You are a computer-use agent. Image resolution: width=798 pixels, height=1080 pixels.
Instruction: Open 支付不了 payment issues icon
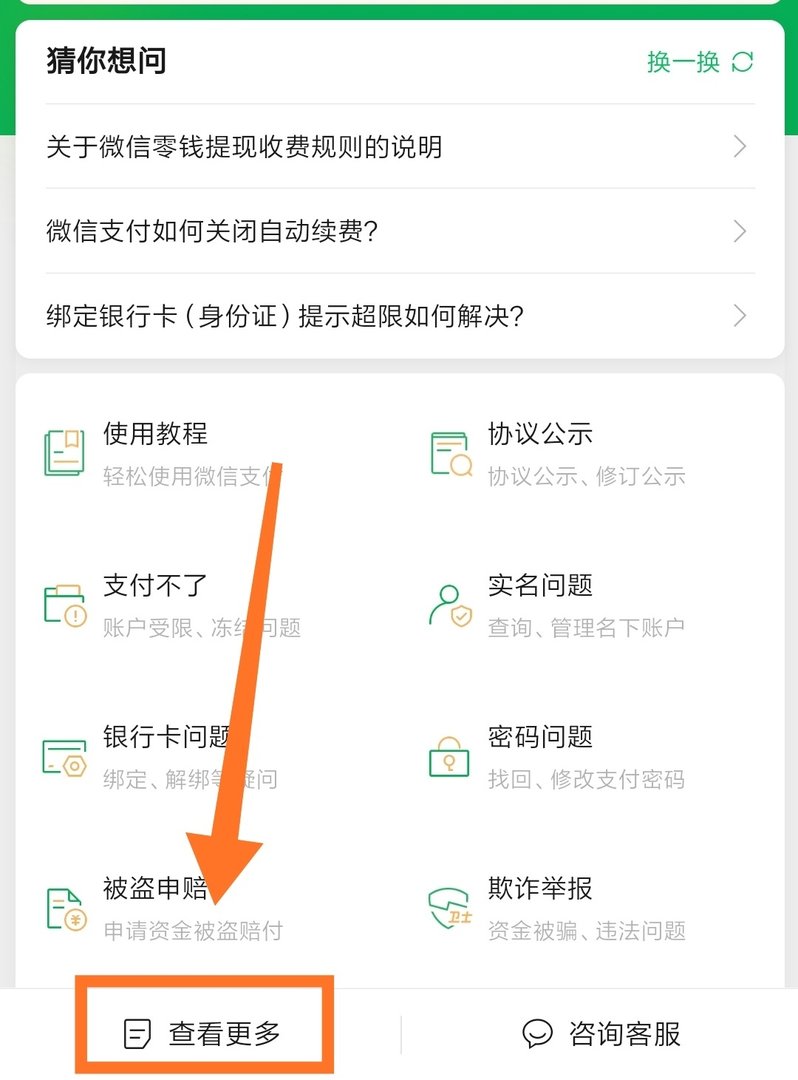click(63, 602)
